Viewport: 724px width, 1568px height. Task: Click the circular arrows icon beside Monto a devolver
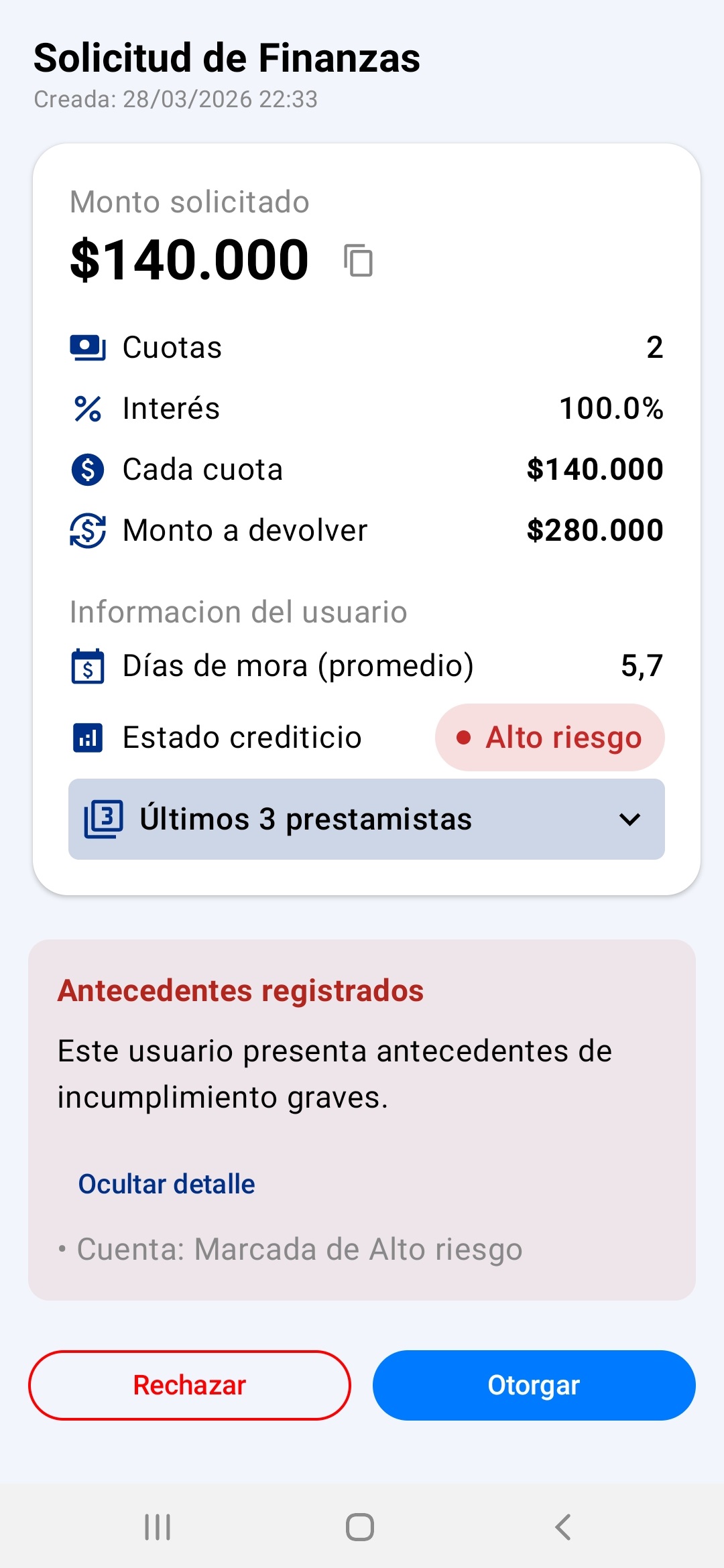(x=88, y=530)
